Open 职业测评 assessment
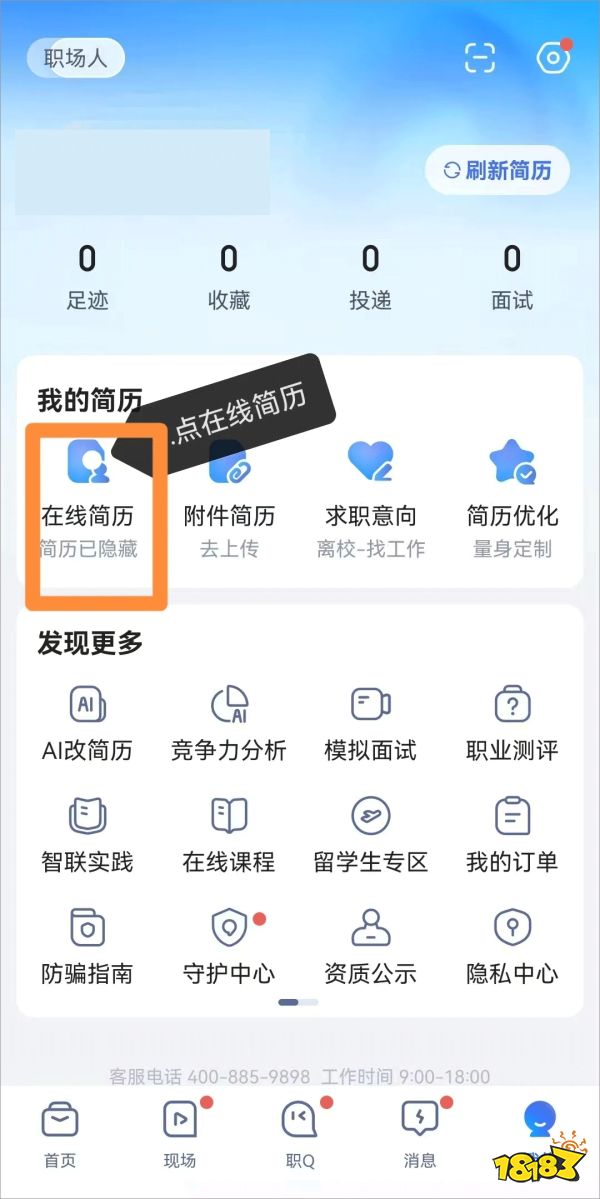 (x=512, y=724)
